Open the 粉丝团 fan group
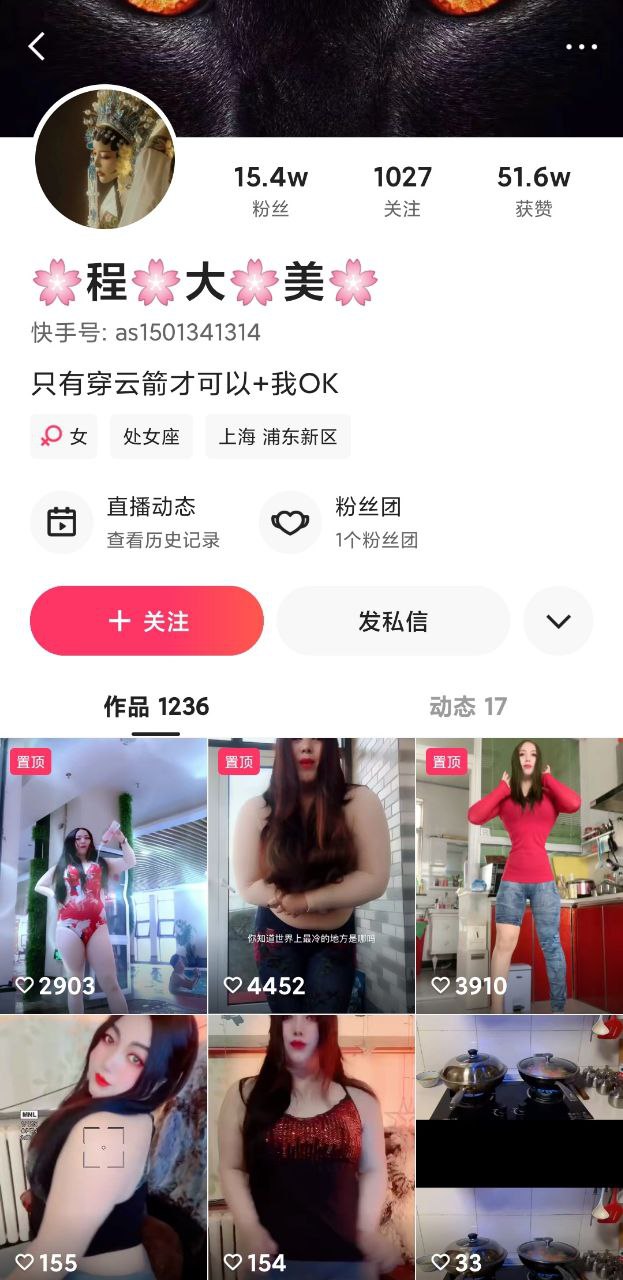Image resolution: width=623 pixels, height=1280 pixels. click(x=340, y=522)
